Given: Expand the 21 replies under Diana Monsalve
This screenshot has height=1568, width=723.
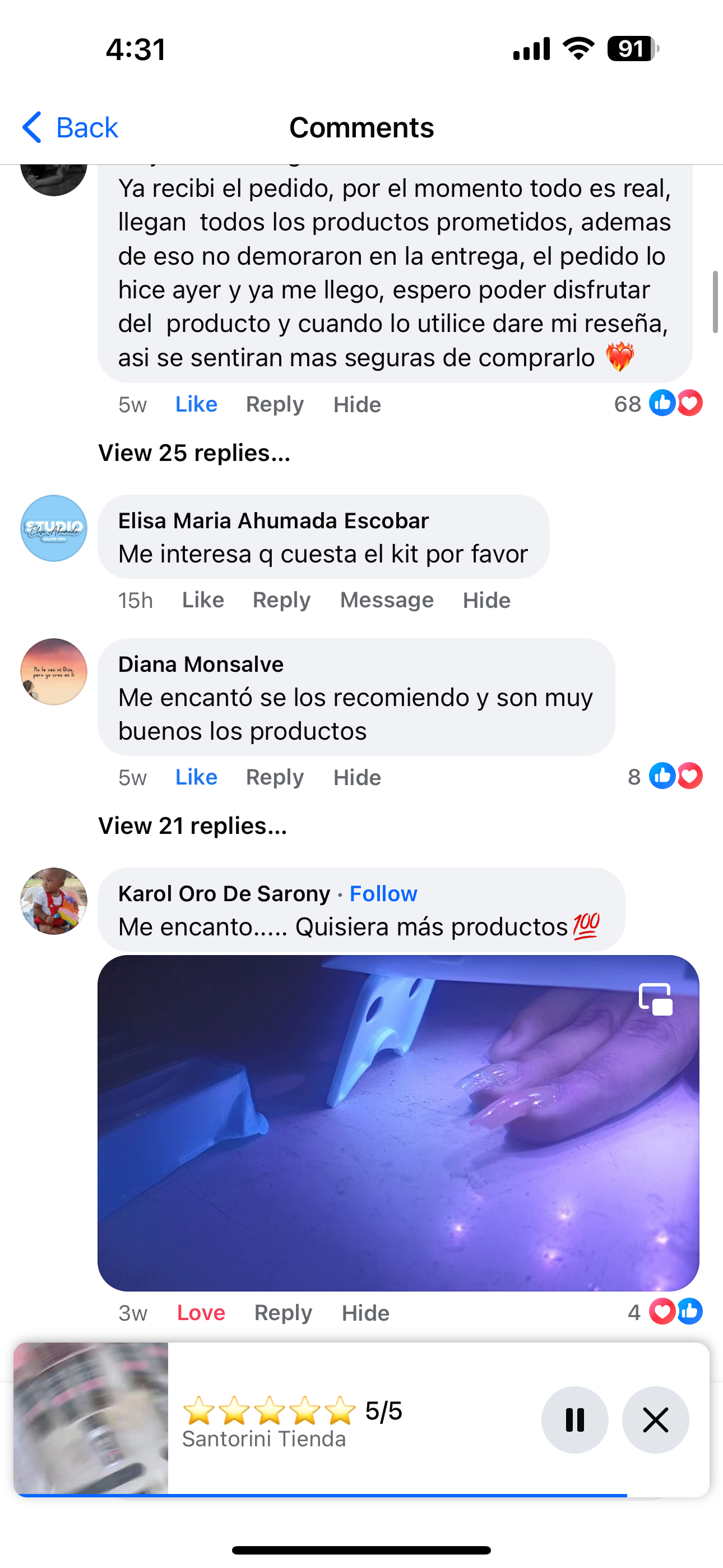Looking at the screenshot, I should click(192, 826).
